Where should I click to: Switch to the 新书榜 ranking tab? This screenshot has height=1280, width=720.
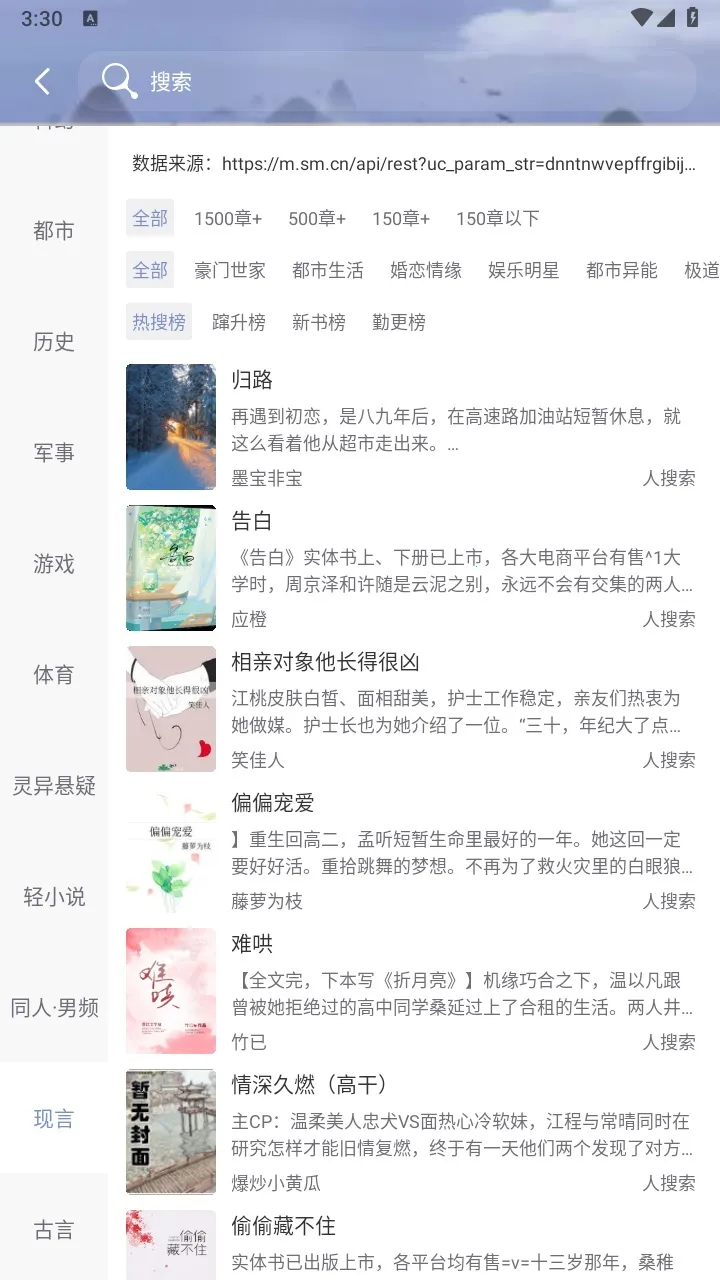318,322
